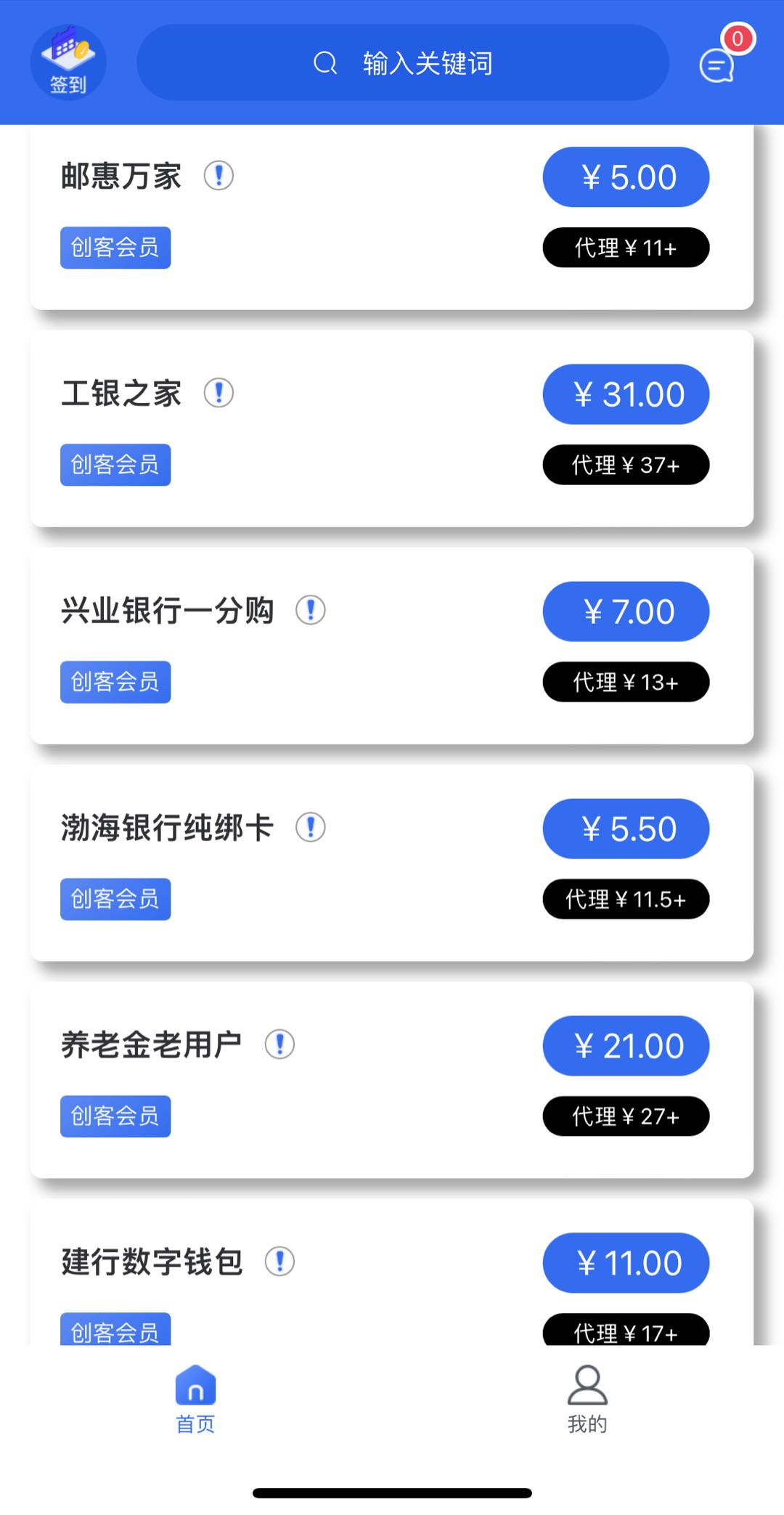Open the 签到 check-in icon
The width and height of the screenshot is (784, 1515).
(x=68, y=62)
